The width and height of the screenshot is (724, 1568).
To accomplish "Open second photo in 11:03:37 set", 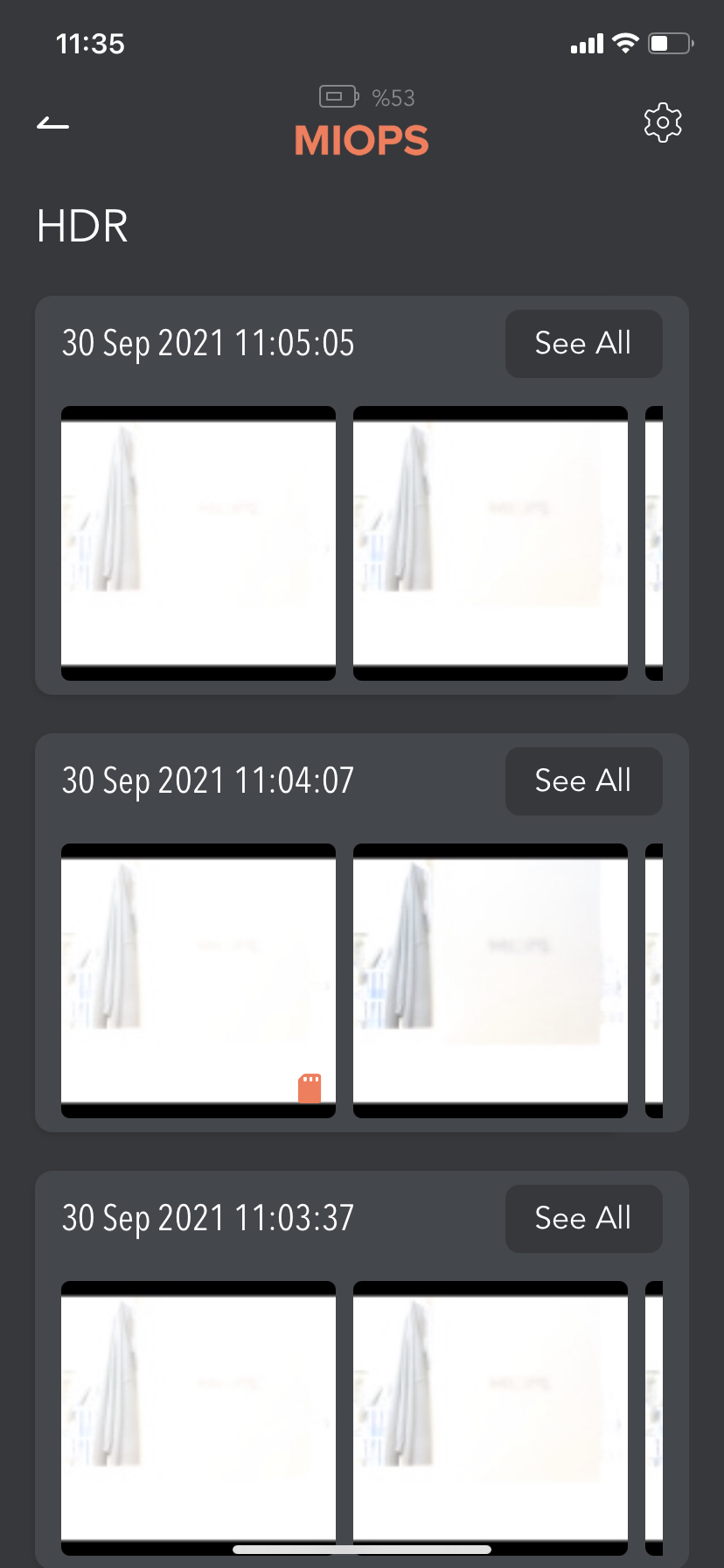I will [x=491, y=1418].
